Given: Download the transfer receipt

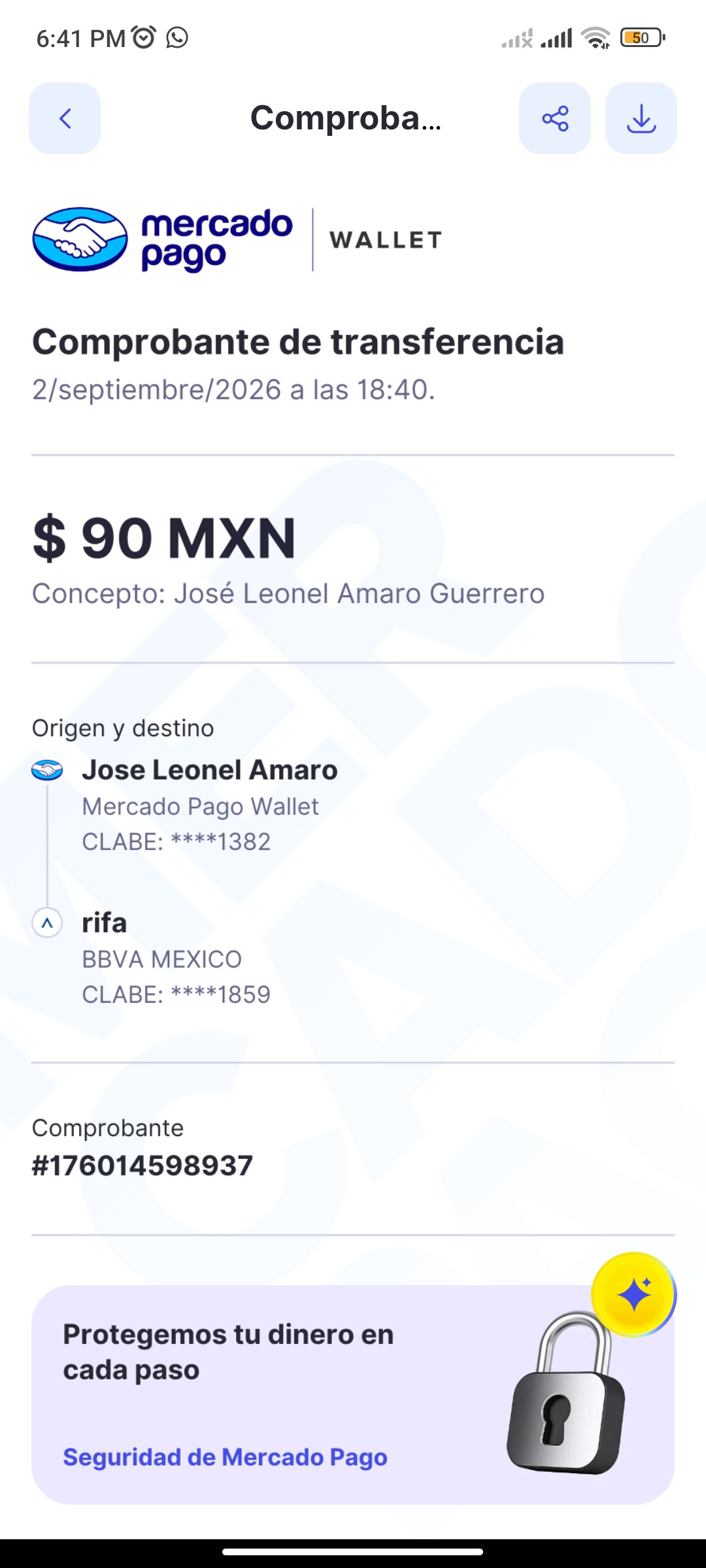Looking at the screenshot, I should click(x=641, y=118).
